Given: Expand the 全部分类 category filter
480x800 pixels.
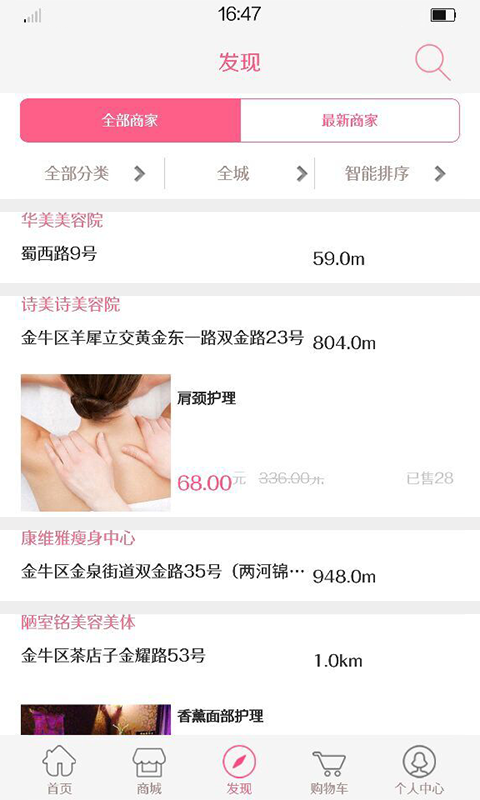Looking at the screenshot, I should 94,173.
